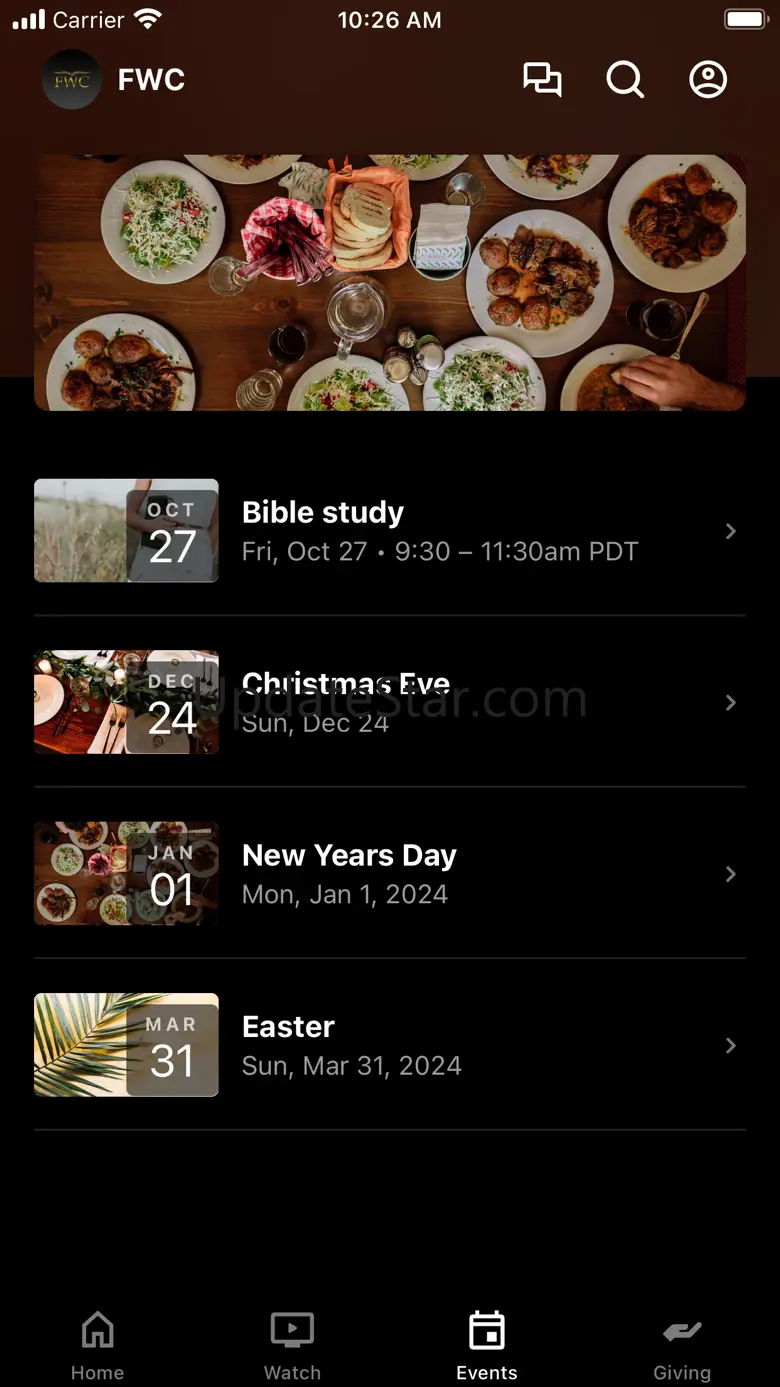Open the New Years Day event
The image size is (780, 1387).
[x=390, y=874]
